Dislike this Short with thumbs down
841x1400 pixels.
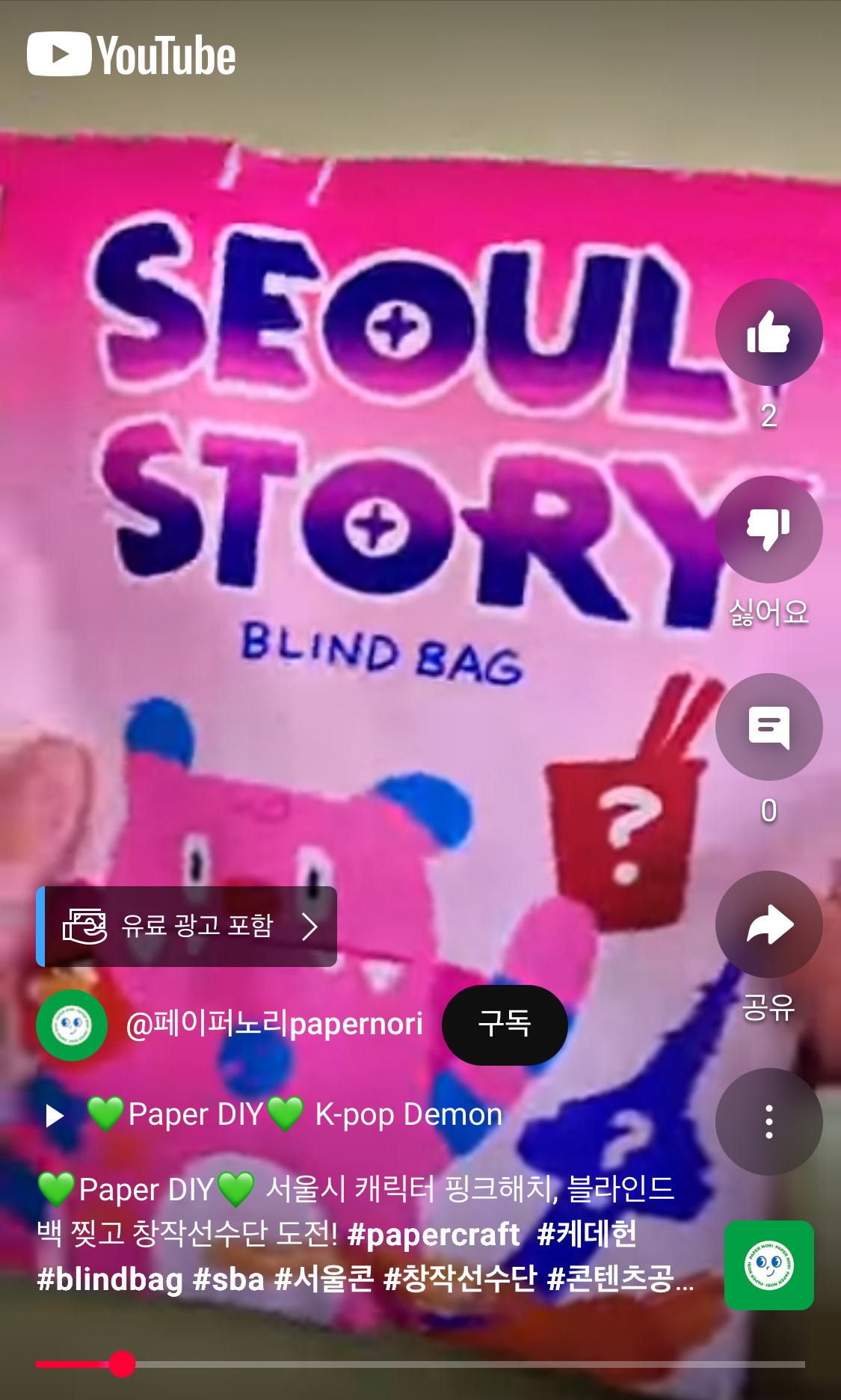(768, 529)
